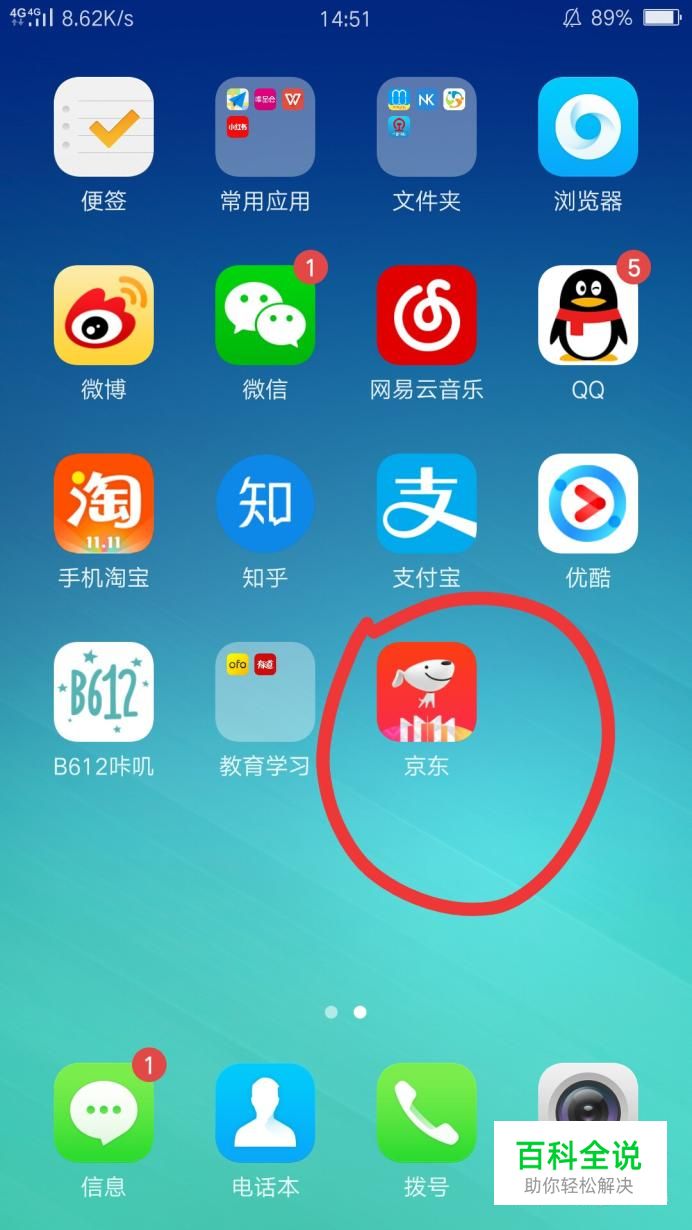Launch 手机淘宝 shopping app
The width and height of the screenshot is (692, 1230).
pyautogui.click(x=104, y=503)
